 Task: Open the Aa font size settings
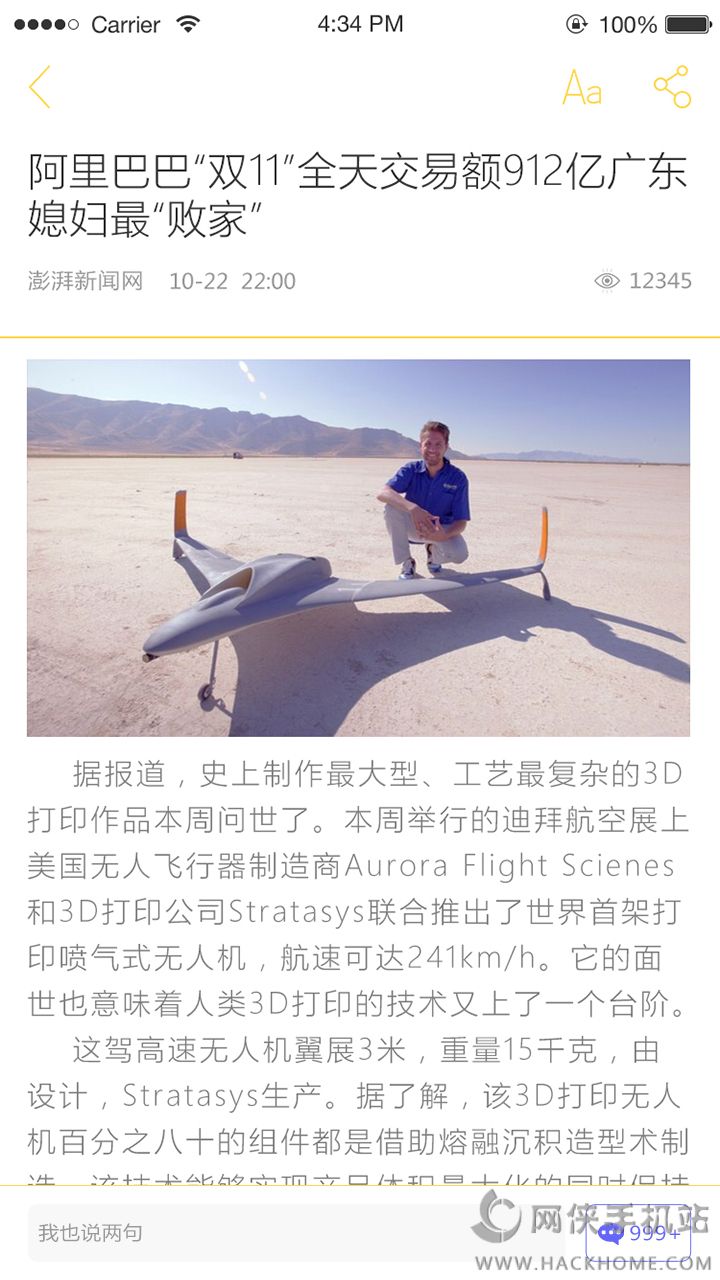pos(582,88)
